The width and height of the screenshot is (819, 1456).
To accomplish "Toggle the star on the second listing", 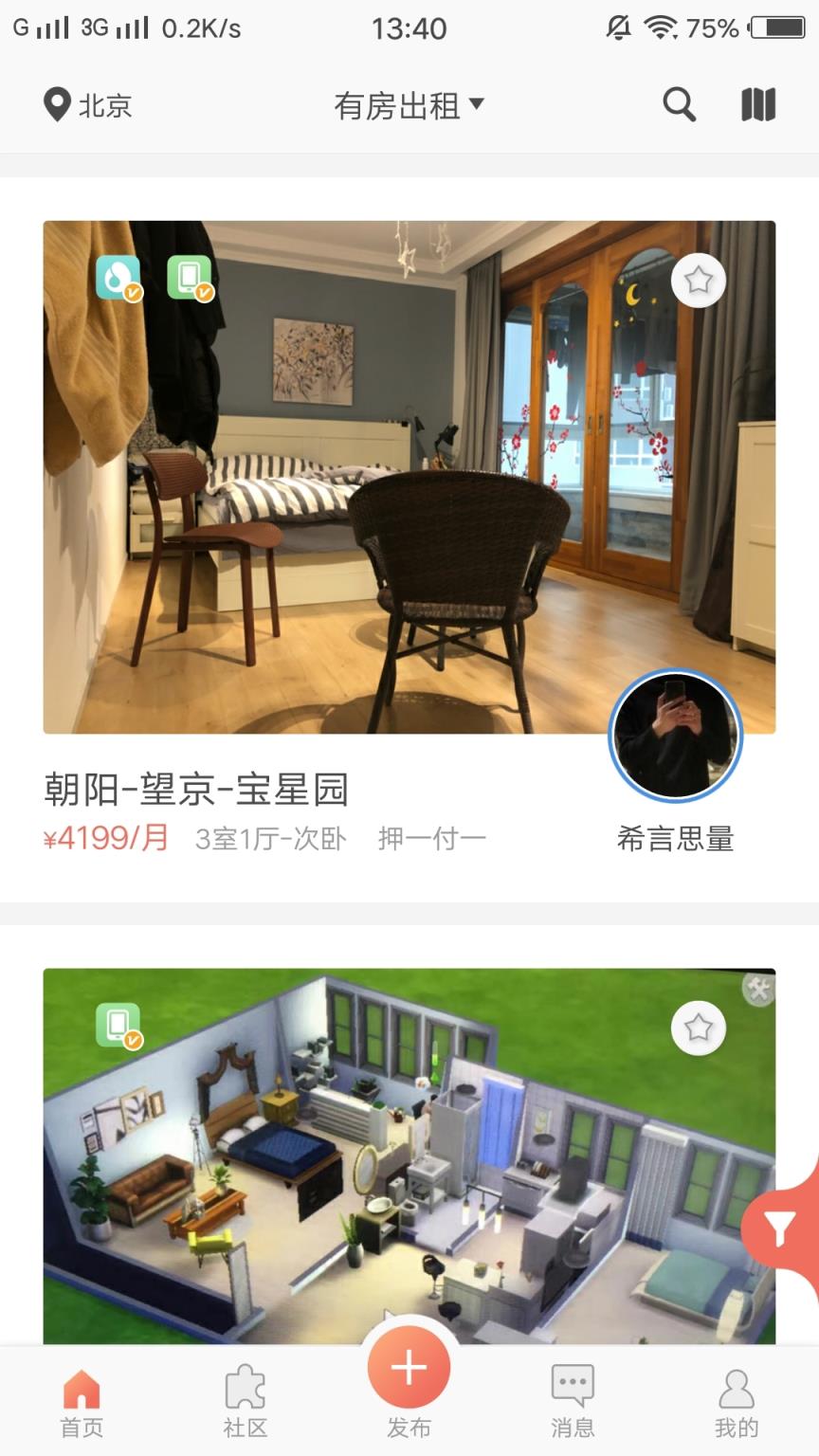I will [x=699, y=1027].
